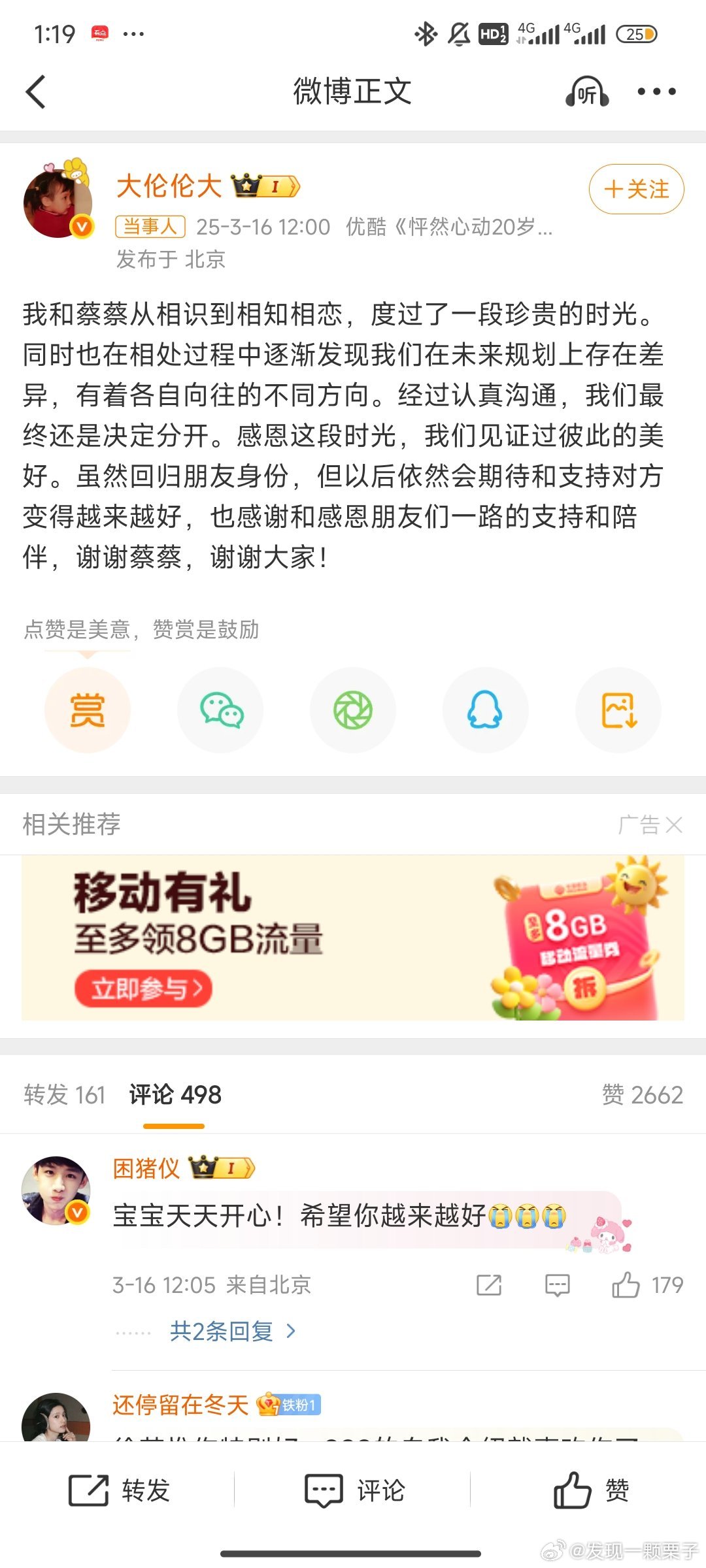
Task: Open the listen (听) headphone icon
Action: coord(587,91)
